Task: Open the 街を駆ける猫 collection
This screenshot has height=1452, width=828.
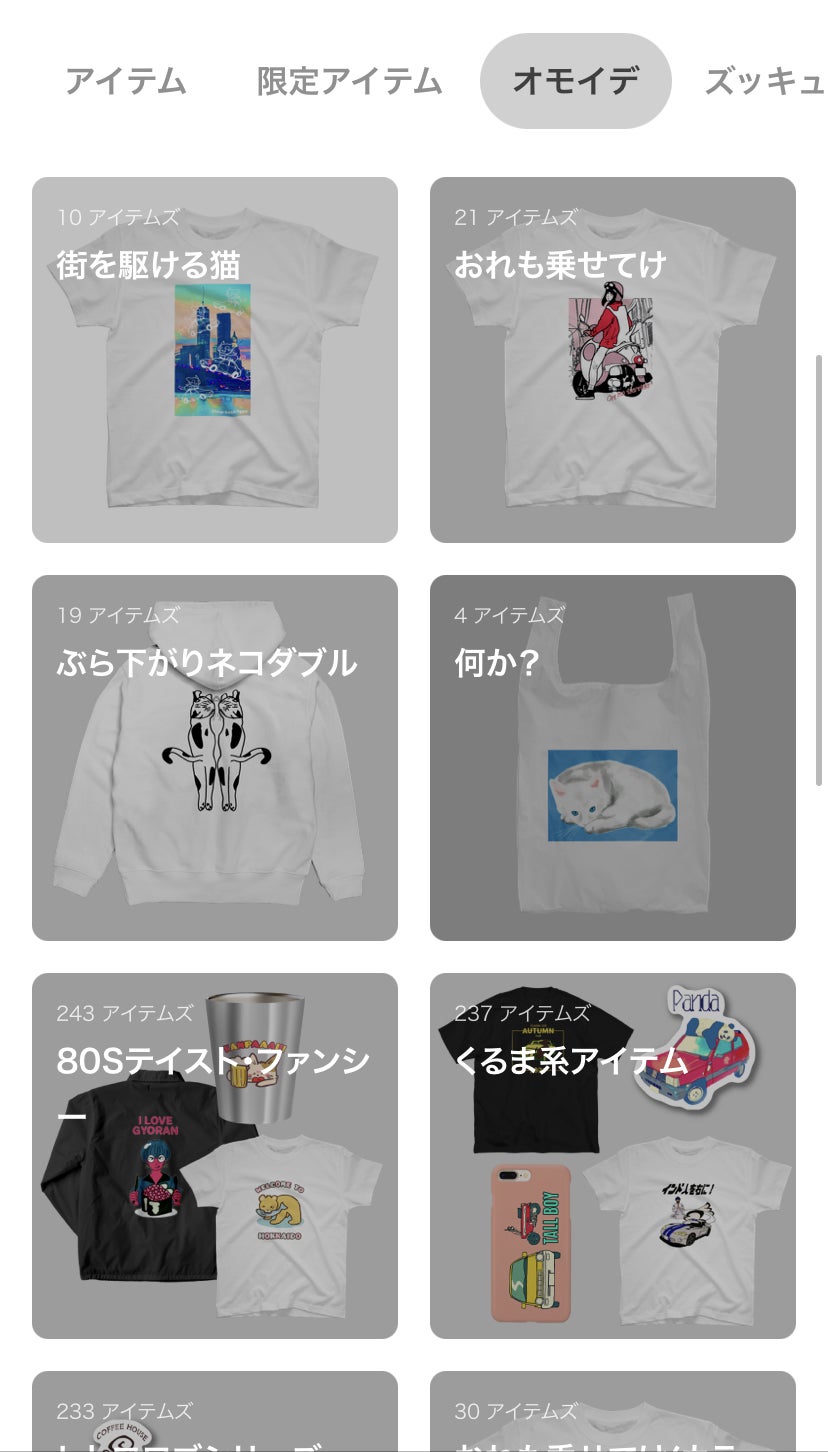Action: [x=215, y=360]
